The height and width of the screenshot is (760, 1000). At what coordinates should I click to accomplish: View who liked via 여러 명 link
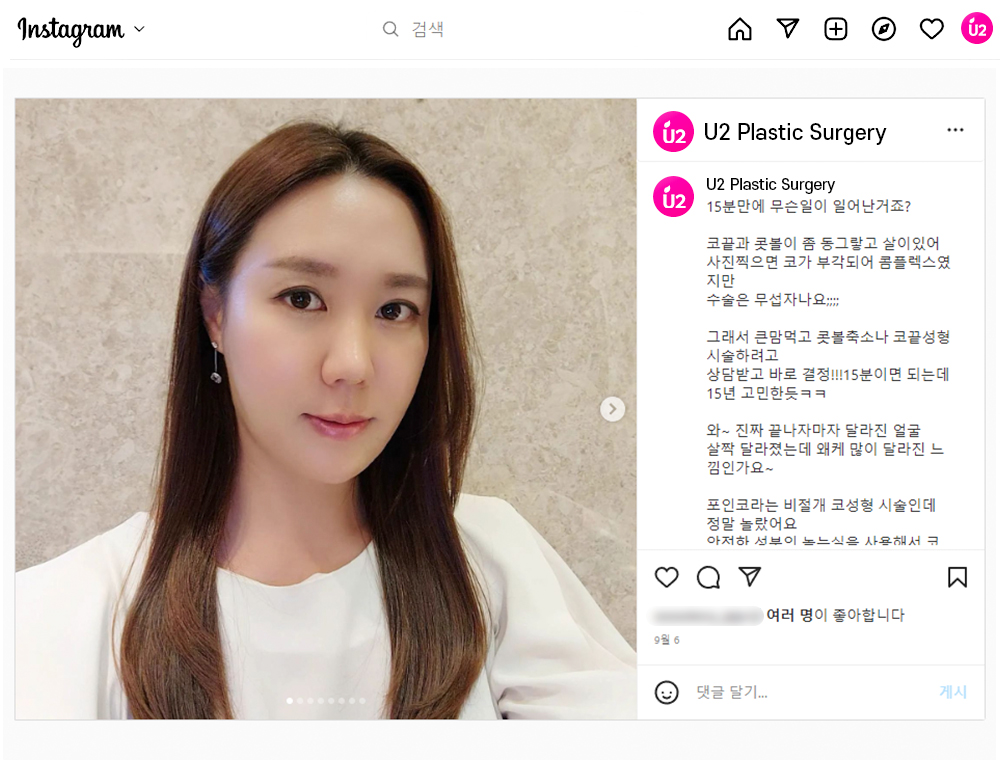tap(789, 615)
